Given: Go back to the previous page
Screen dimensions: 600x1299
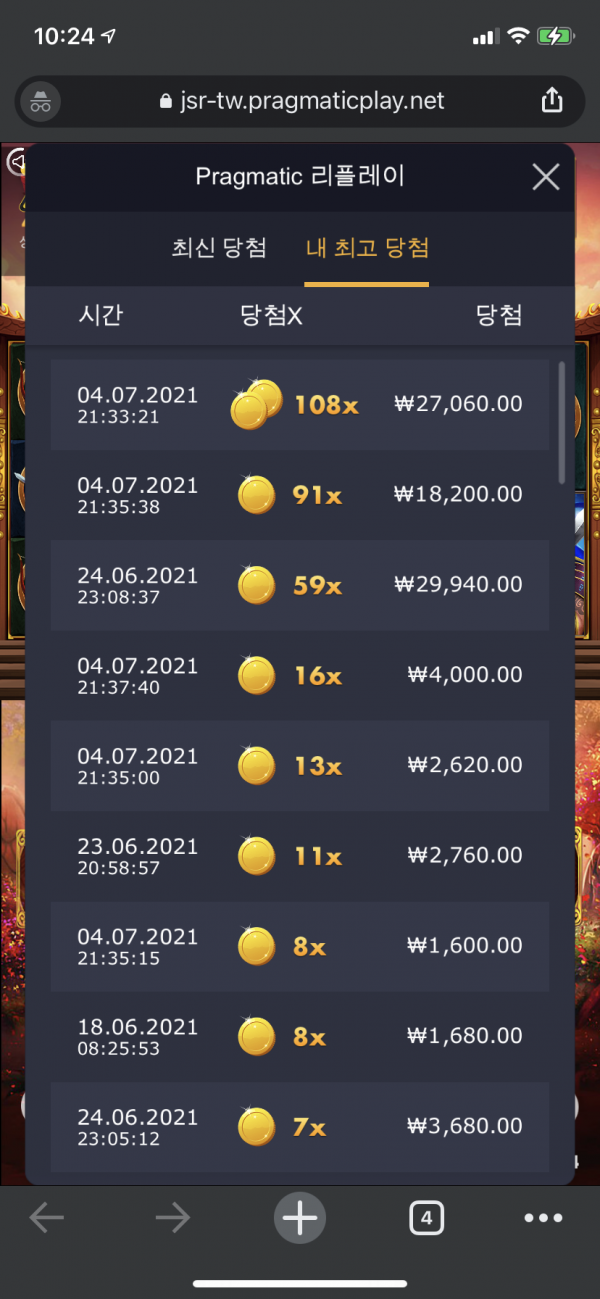Looking at the screenshot, I should [47, 1218].
